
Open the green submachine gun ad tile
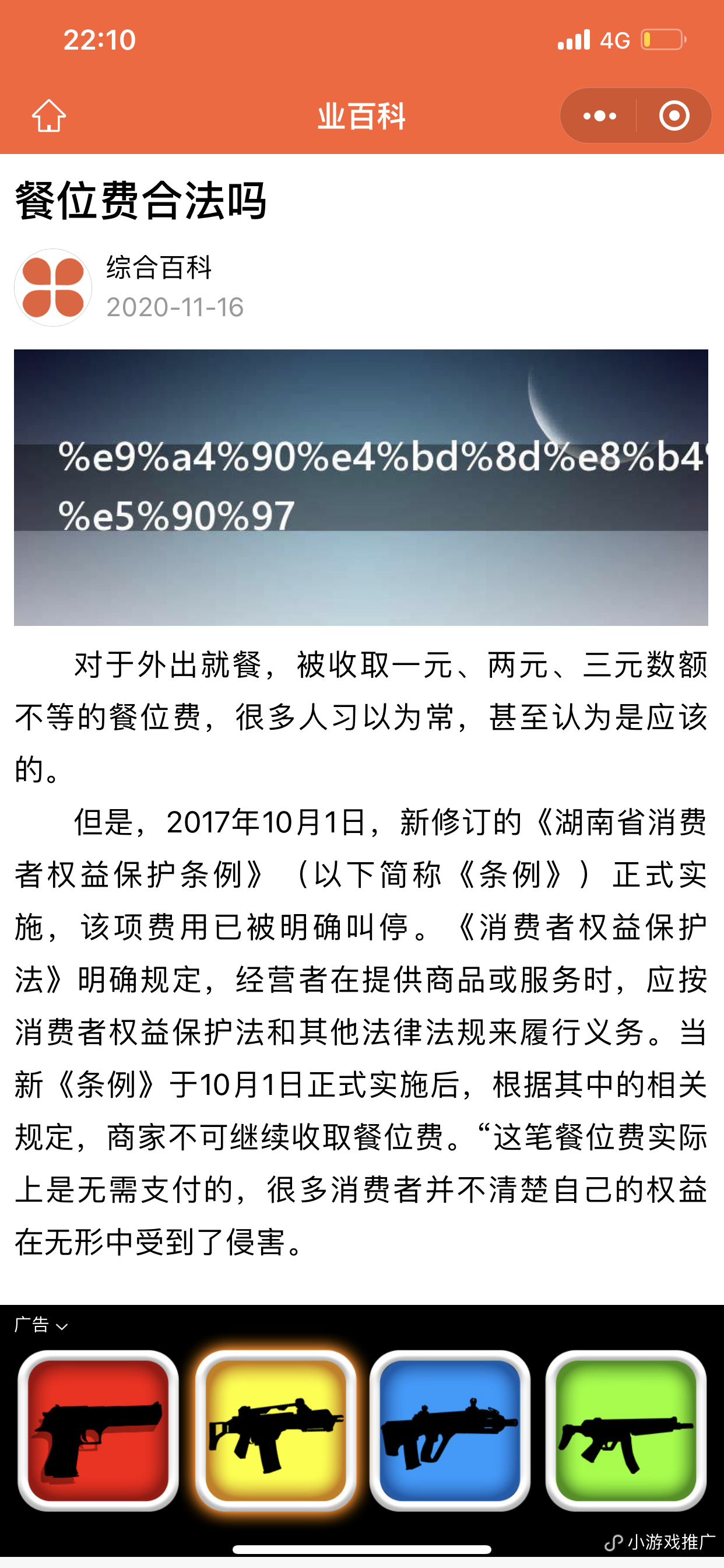[625, 1430]
